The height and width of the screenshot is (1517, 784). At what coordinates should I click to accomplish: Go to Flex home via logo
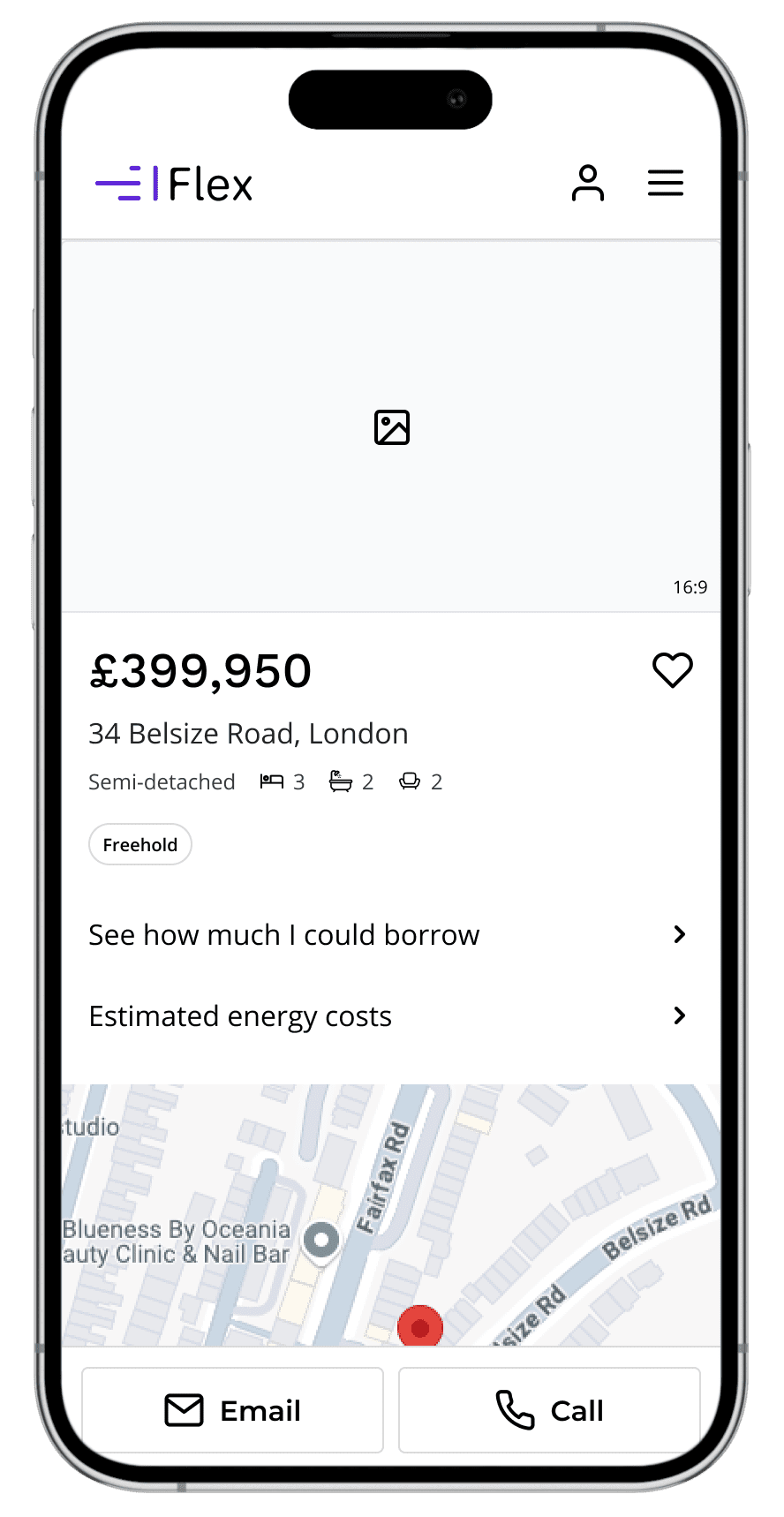[175, 184]
